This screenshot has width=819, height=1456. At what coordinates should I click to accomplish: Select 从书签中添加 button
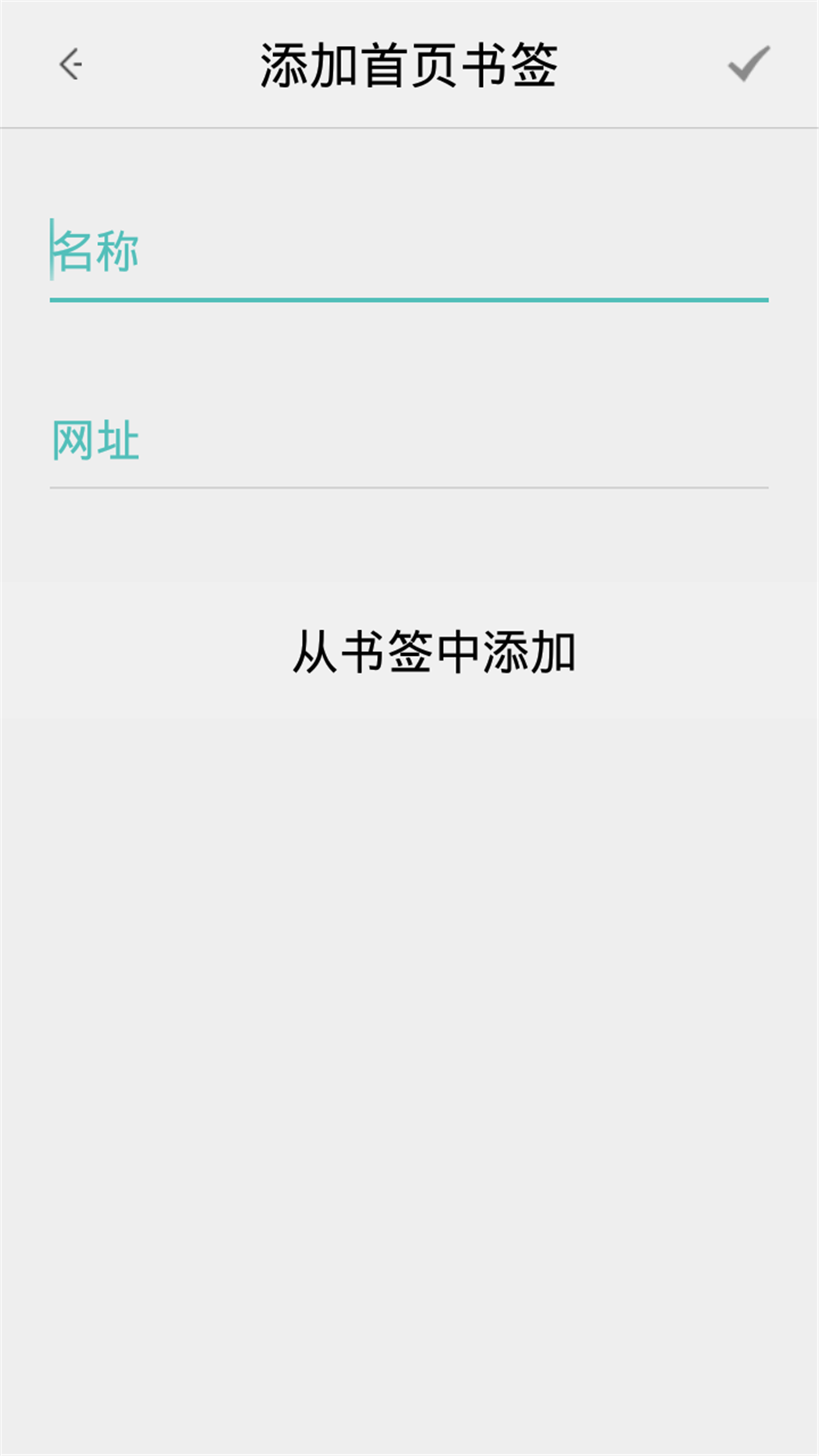pos(409,651)
